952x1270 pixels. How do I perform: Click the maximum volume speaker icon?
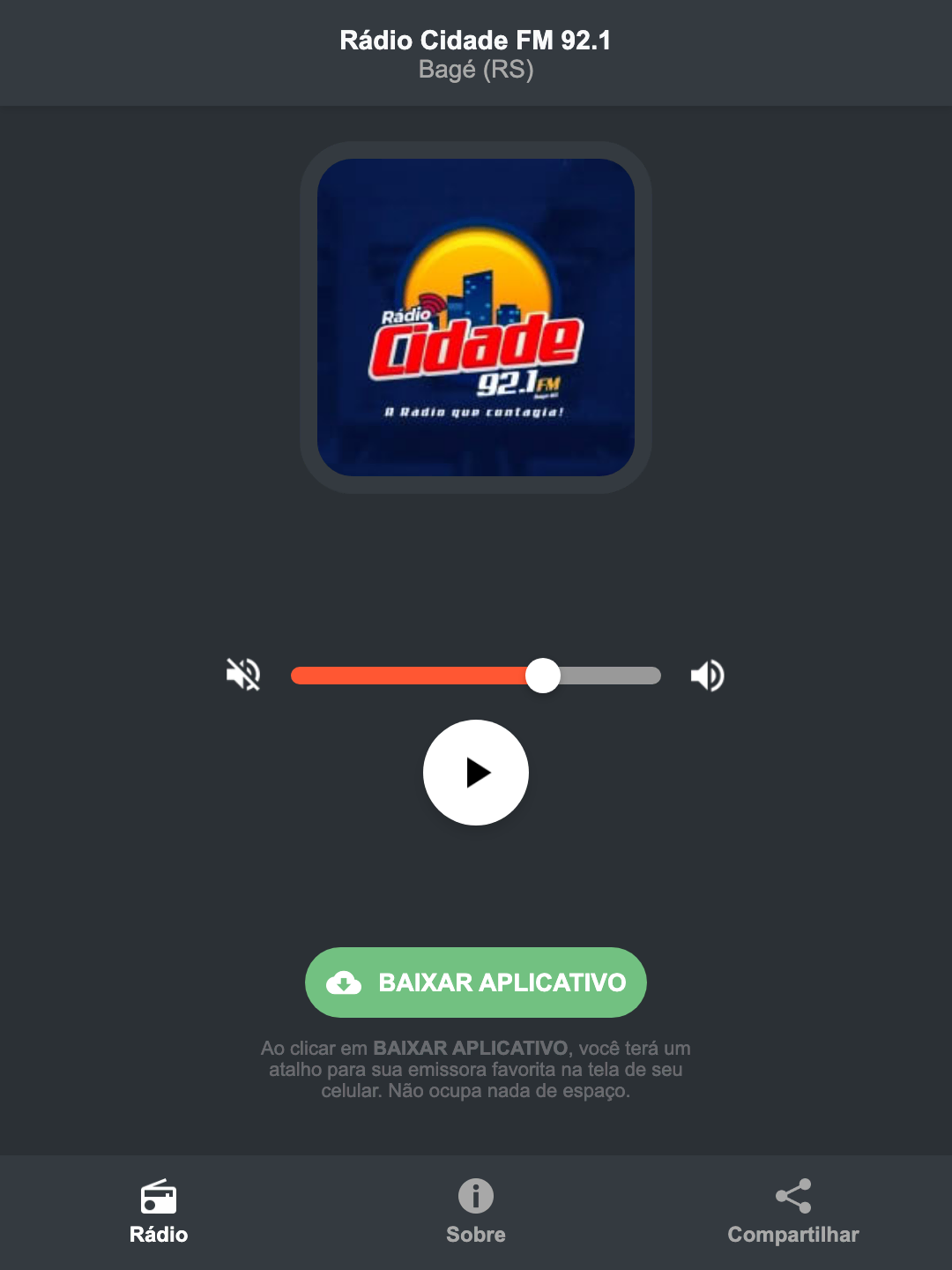[706, 675]
